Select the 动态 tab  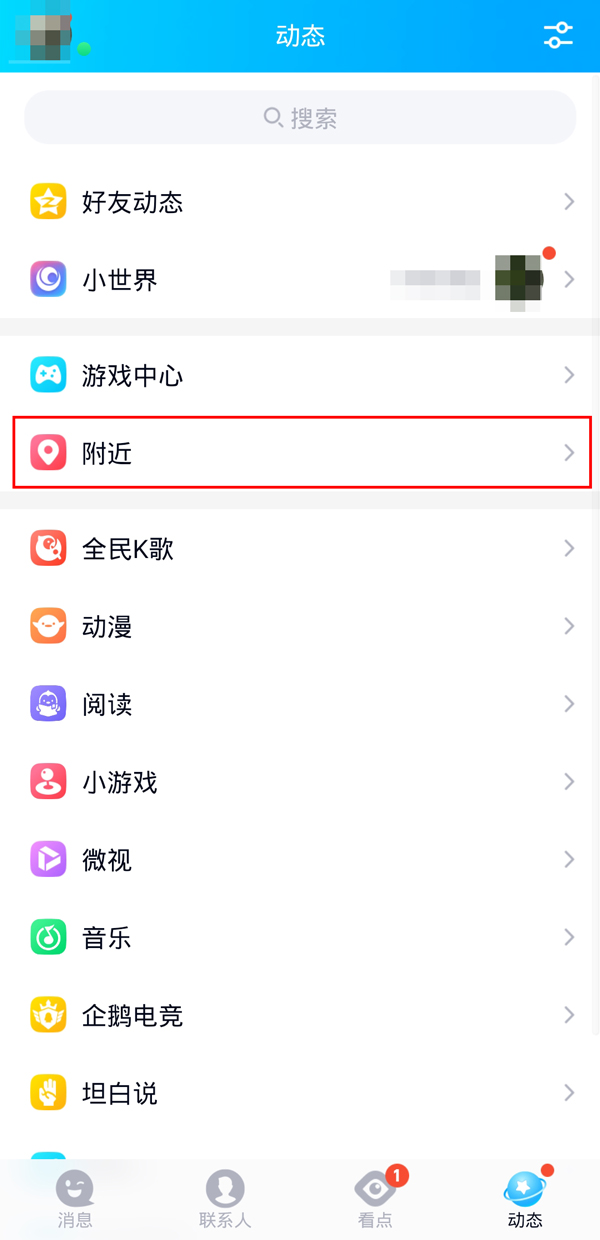(525, 1200)
